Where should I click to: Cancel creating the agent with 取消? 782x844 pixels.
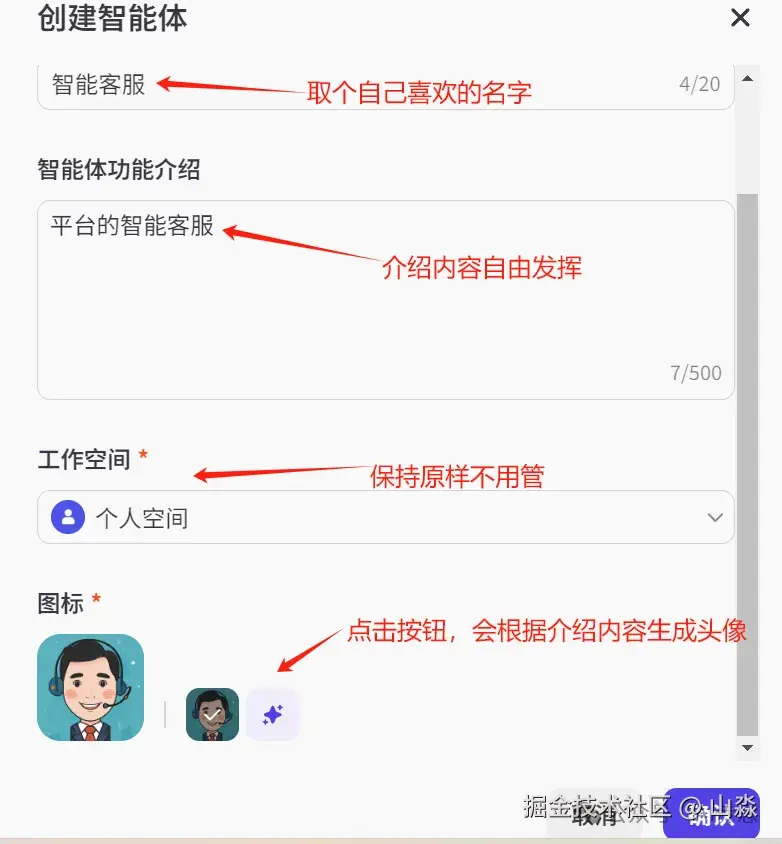tap(594, 816)
